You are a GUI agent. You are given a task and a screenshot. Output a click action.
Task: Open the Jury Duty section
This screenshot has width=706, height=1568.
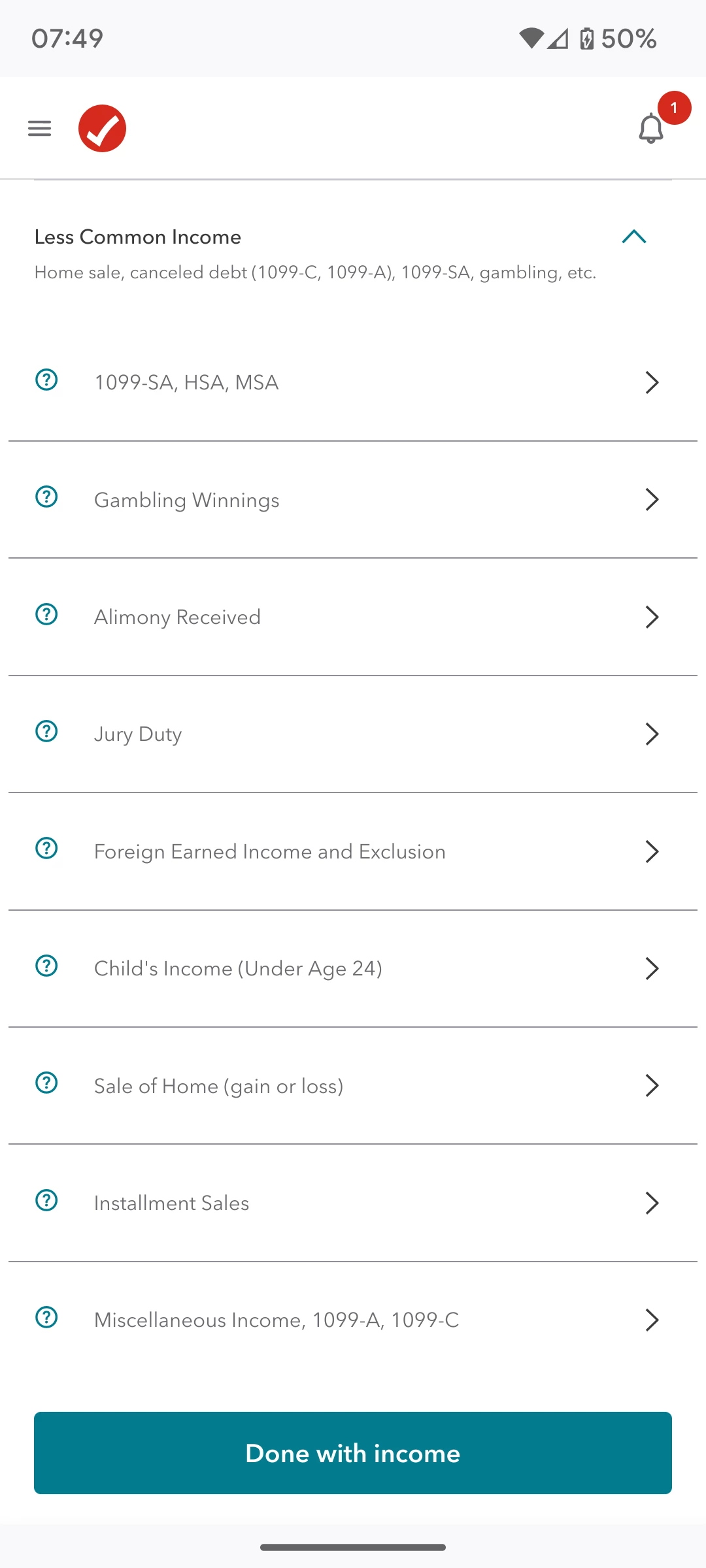click(x=353, y=734)
